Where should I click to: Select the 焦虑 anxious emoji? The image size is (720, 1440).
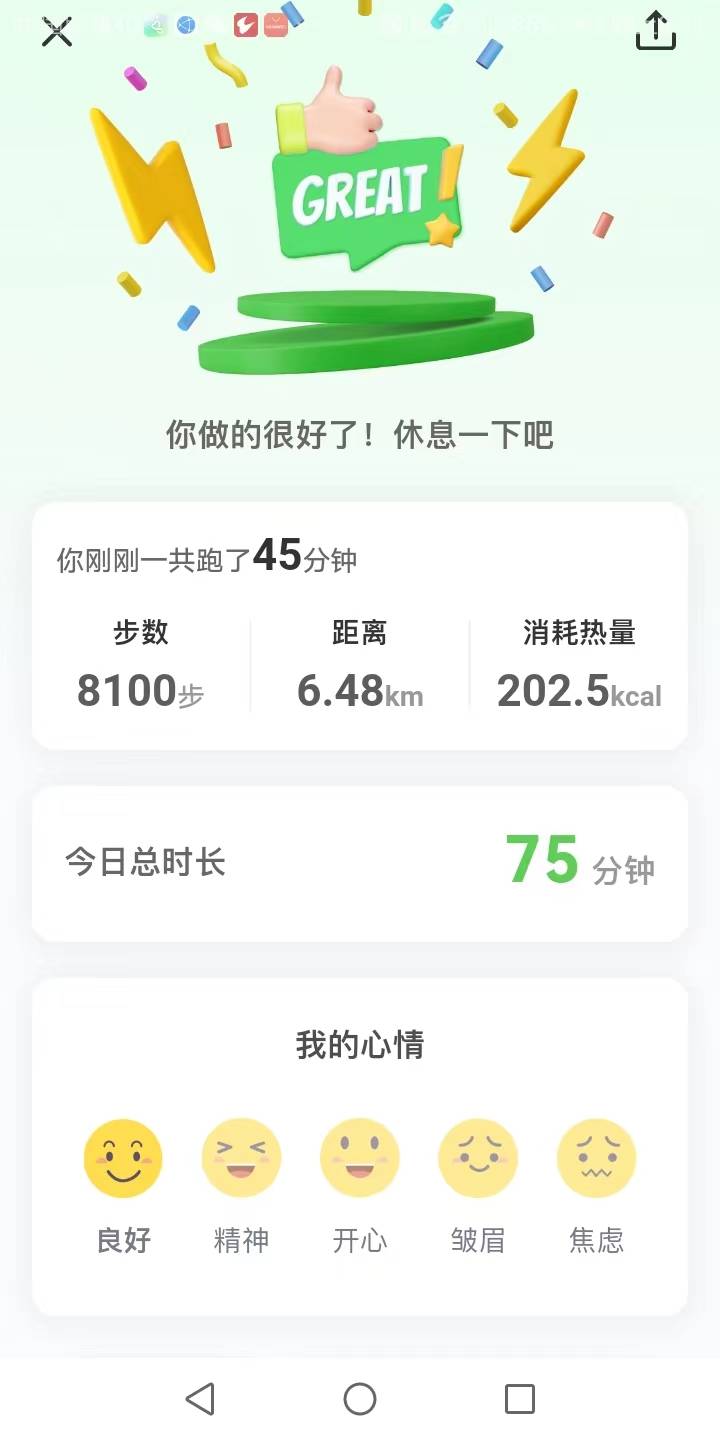pos(596,1157)
